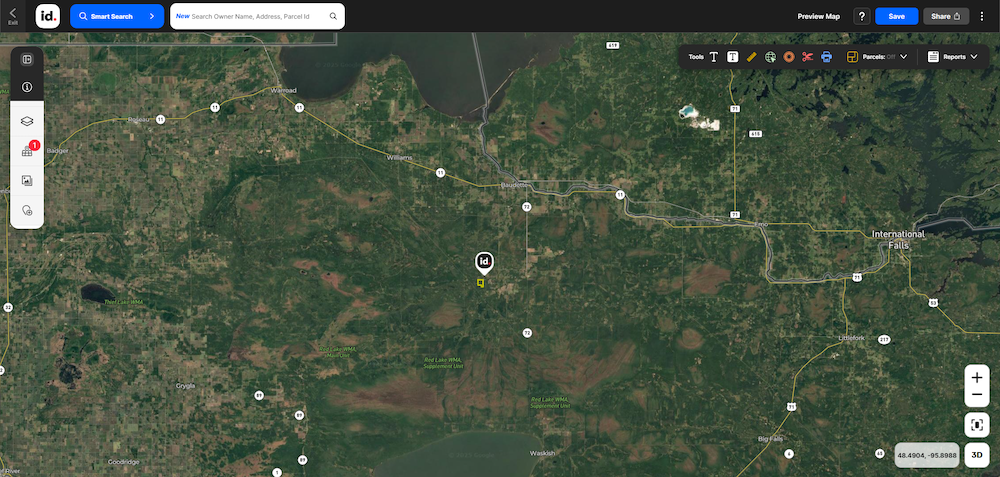This screenshot has height=477, width=1000.
Task: Open Smart Search
Action: pos(117,16)
